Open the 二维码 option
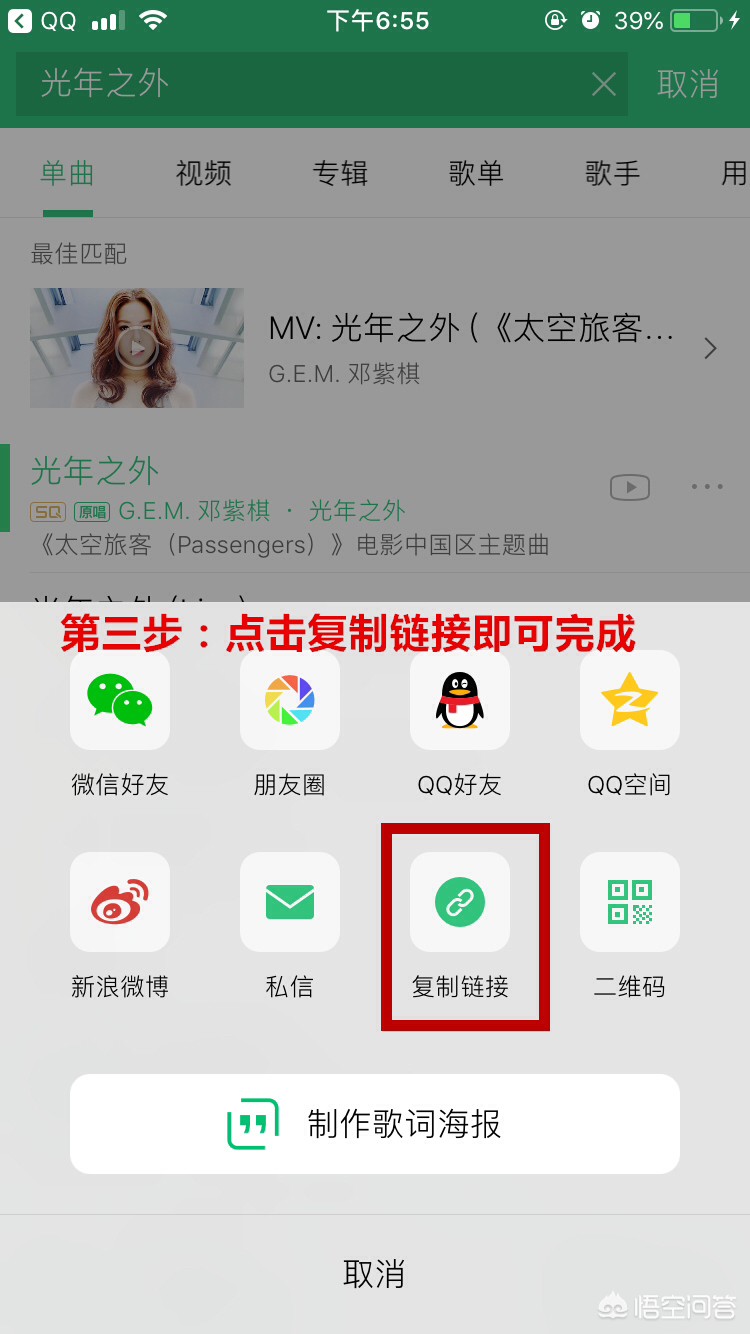The image size is (750, 1334). 630,902
